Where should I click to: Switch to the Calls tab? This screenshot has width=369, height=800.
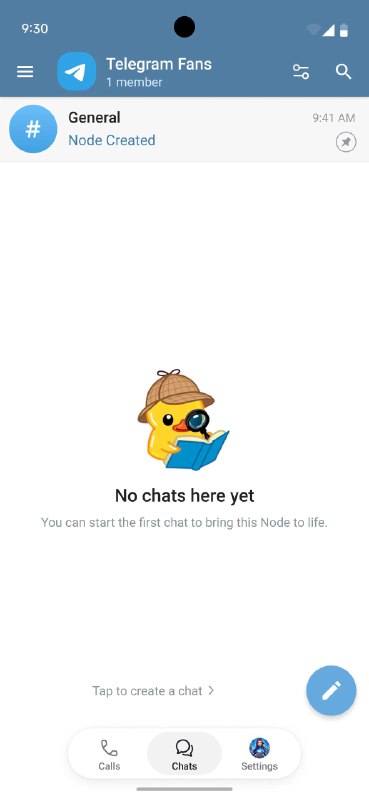(109, 755)
